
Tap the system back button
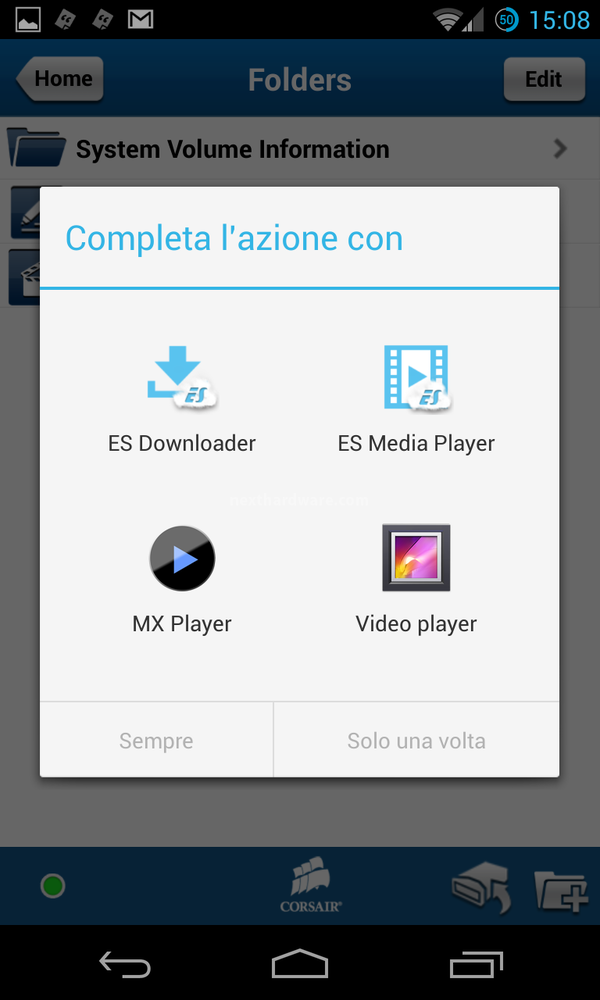tap(125, 963)
